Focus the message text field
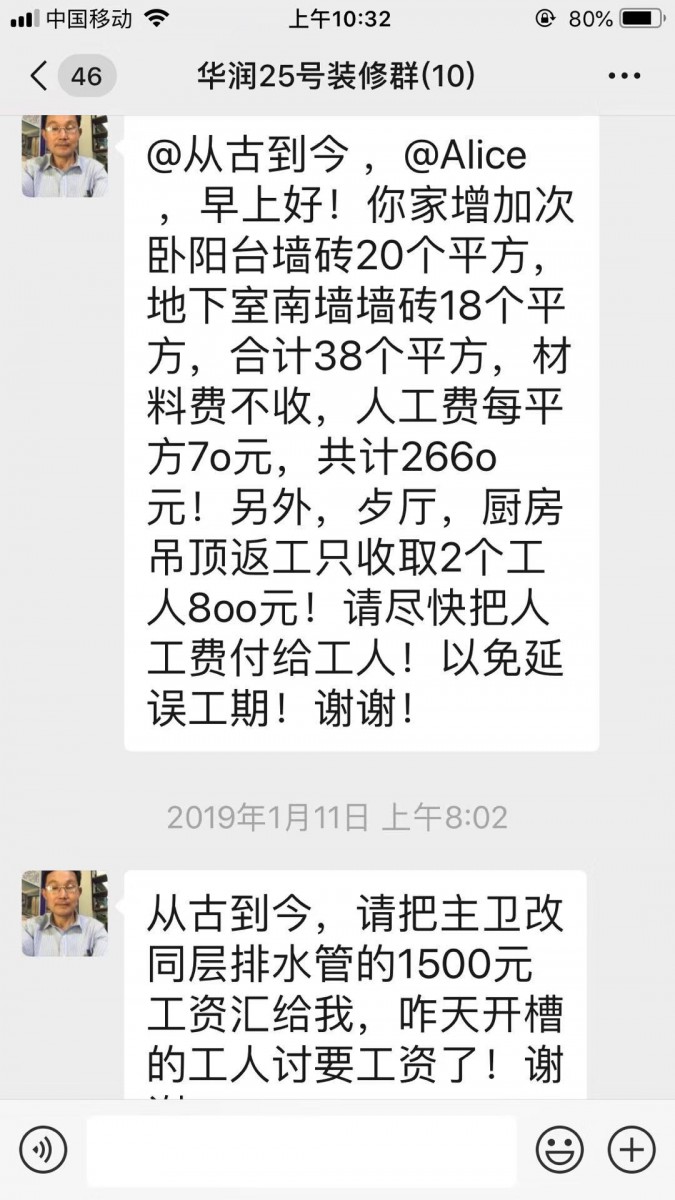675x1200 pixels. point(301,1149)
